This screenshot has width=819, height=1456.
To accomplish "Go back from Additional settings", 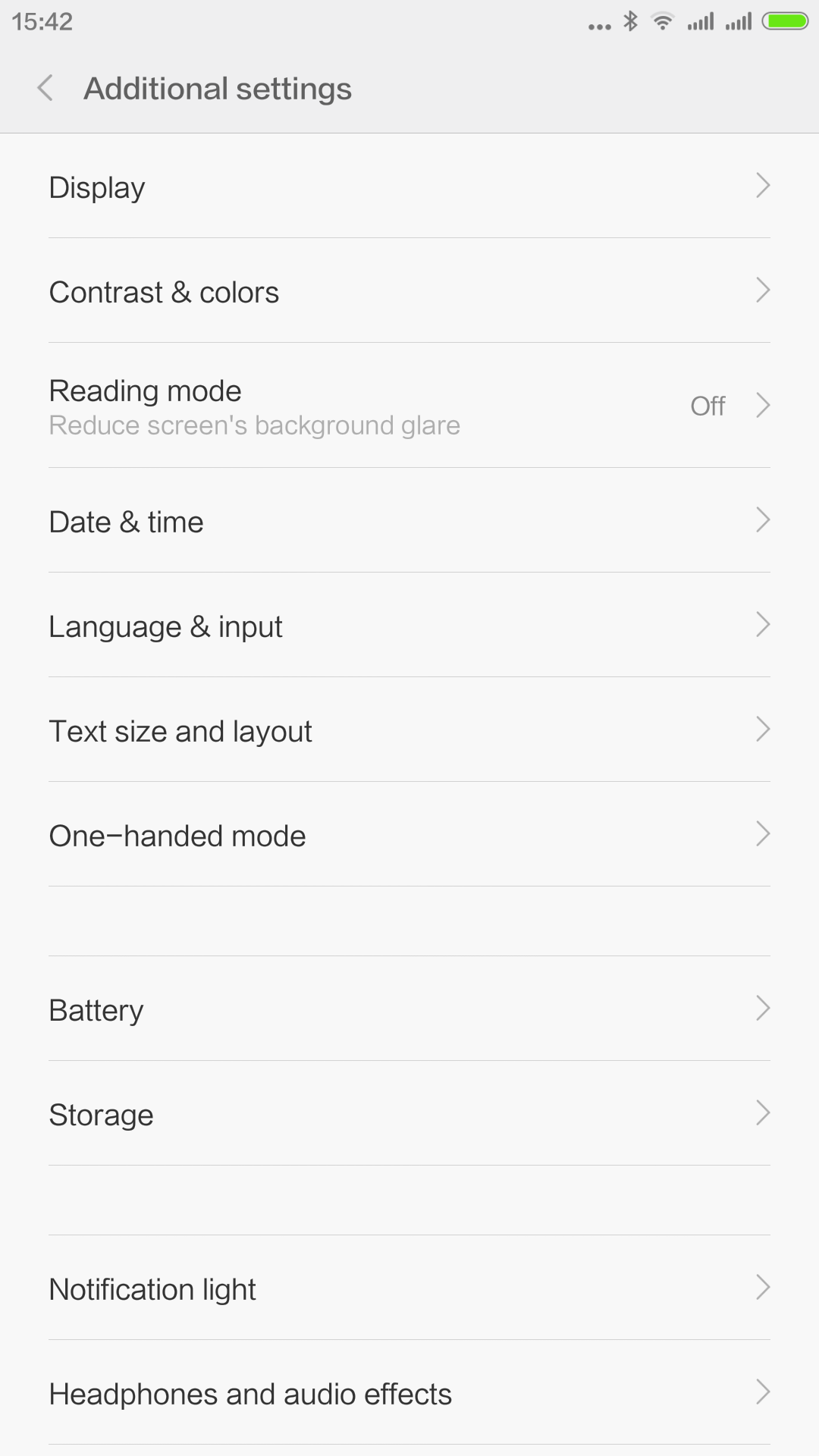I will point(45,88).
